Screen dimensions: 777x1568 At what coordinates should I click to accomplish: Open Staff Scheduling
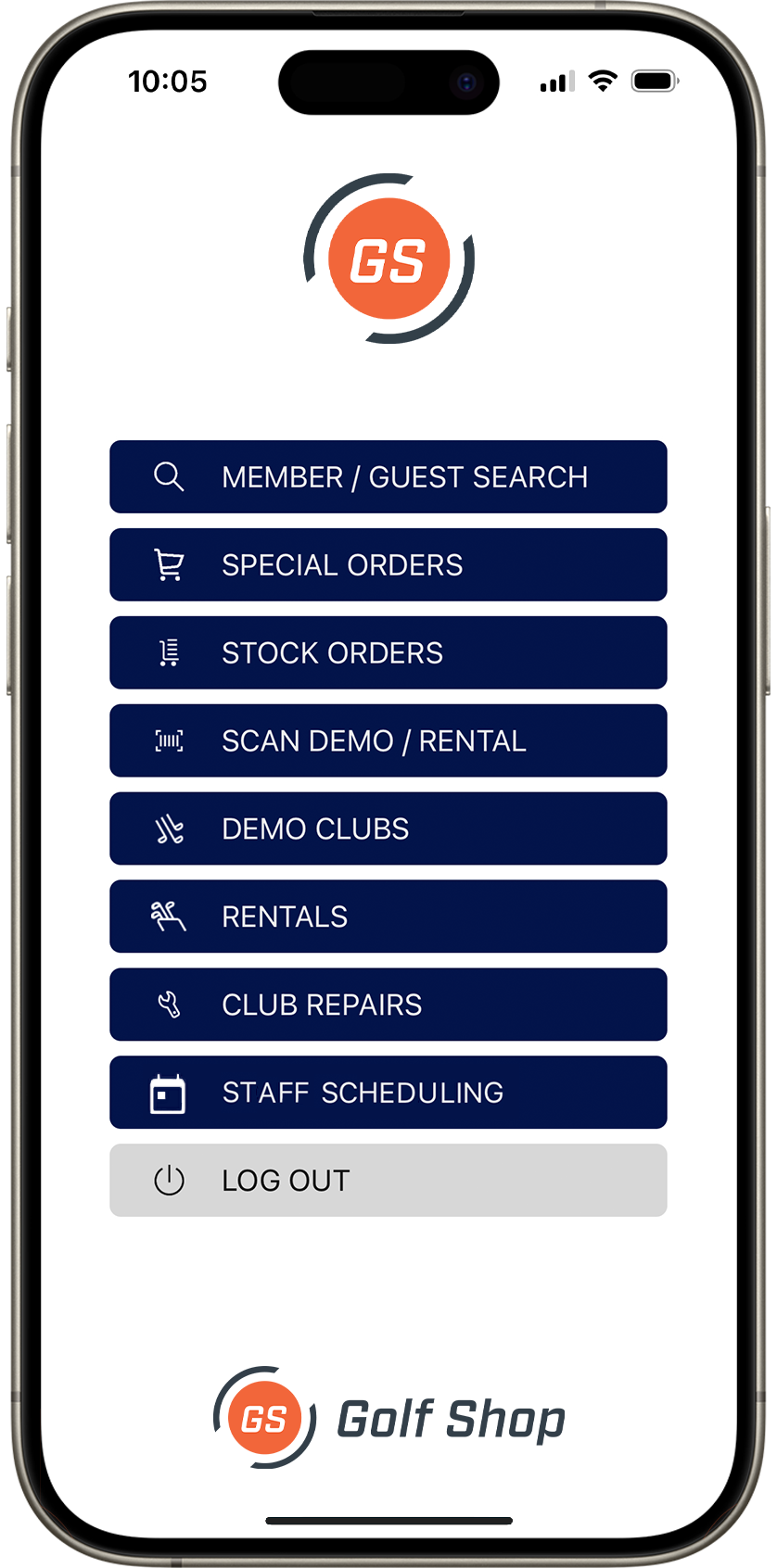[388, 1093]
